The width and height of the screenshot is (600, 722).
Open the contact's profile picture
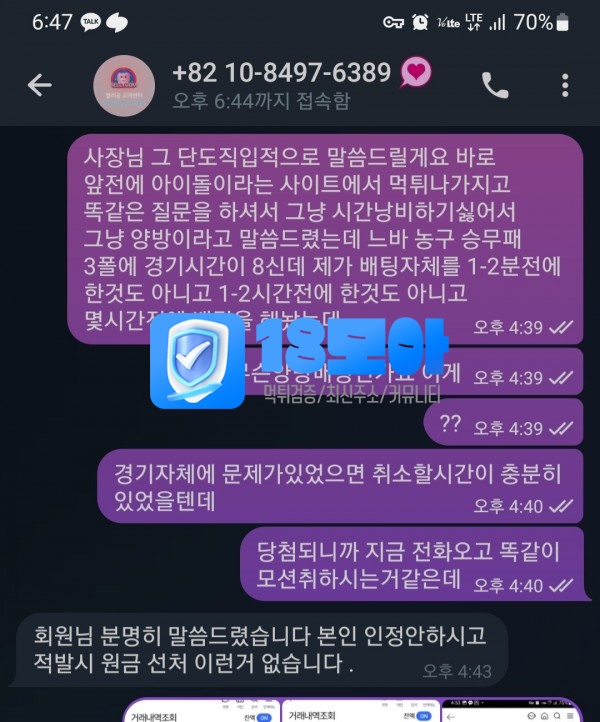click(123, 86)
